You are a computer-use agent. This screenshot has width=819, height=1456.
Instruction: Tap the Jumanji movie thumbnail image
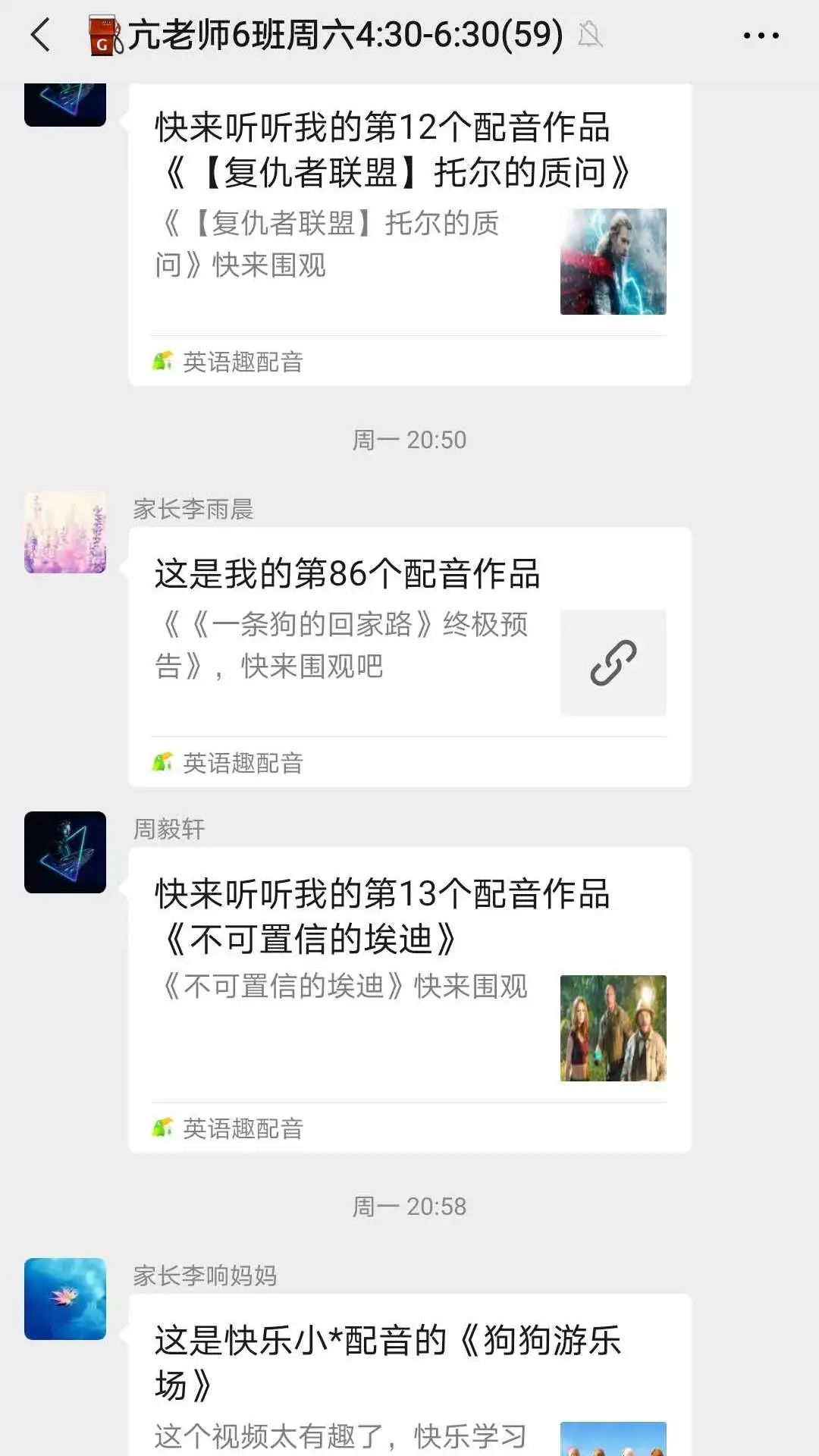pos(612,1024)
